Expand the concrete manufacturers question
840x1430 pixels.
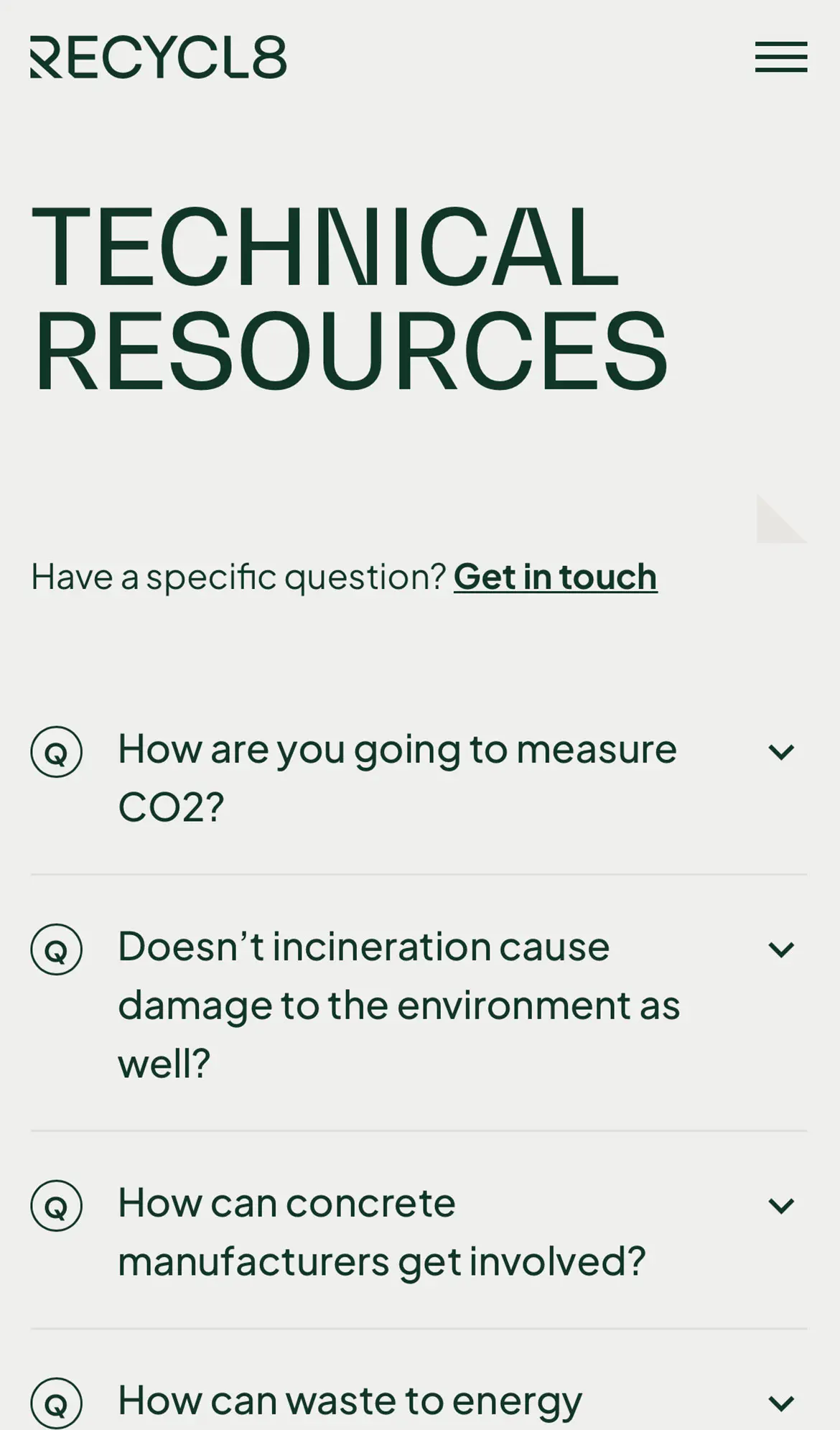tap(780, 1205)
